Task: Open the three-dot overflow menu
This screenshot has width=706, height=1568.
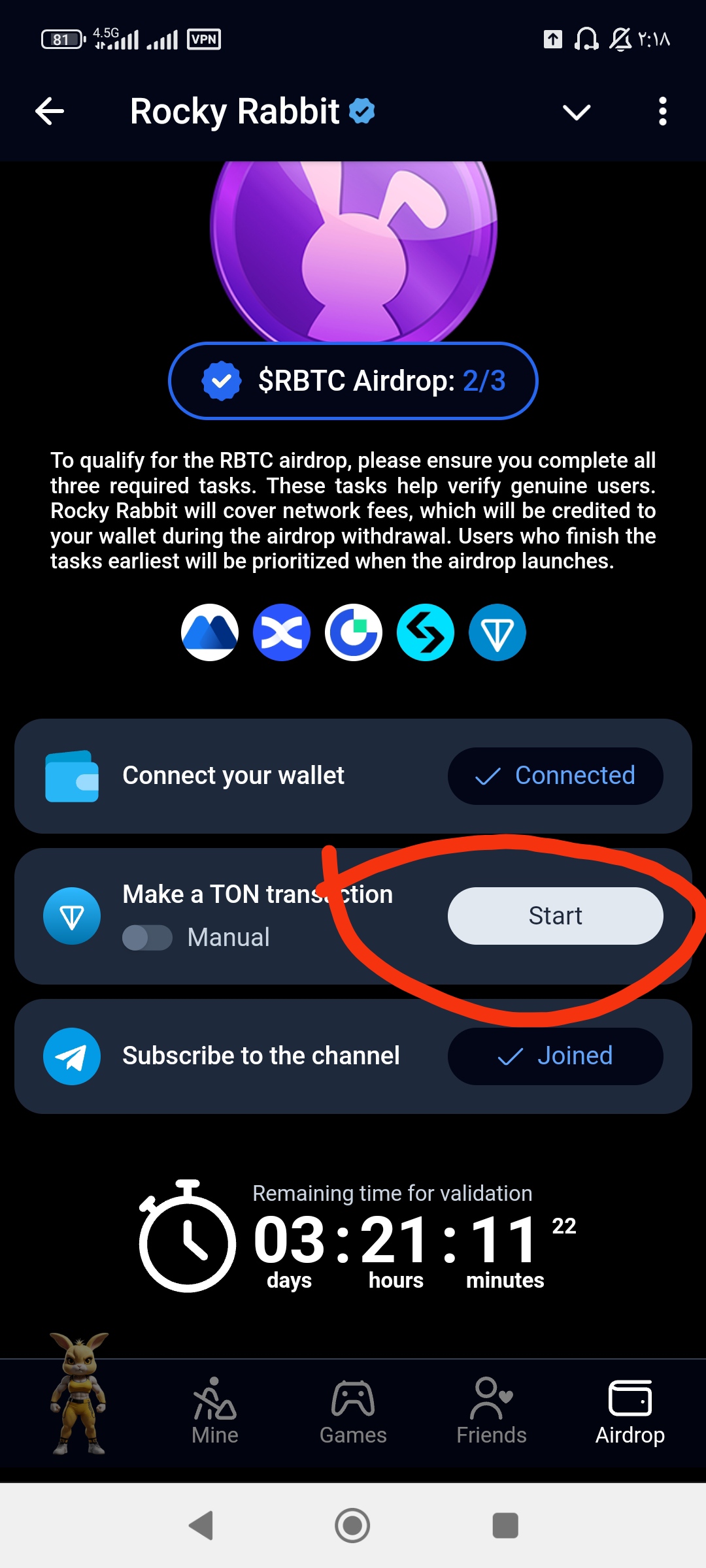Action: pyautogui.click(x=662, y=111)
